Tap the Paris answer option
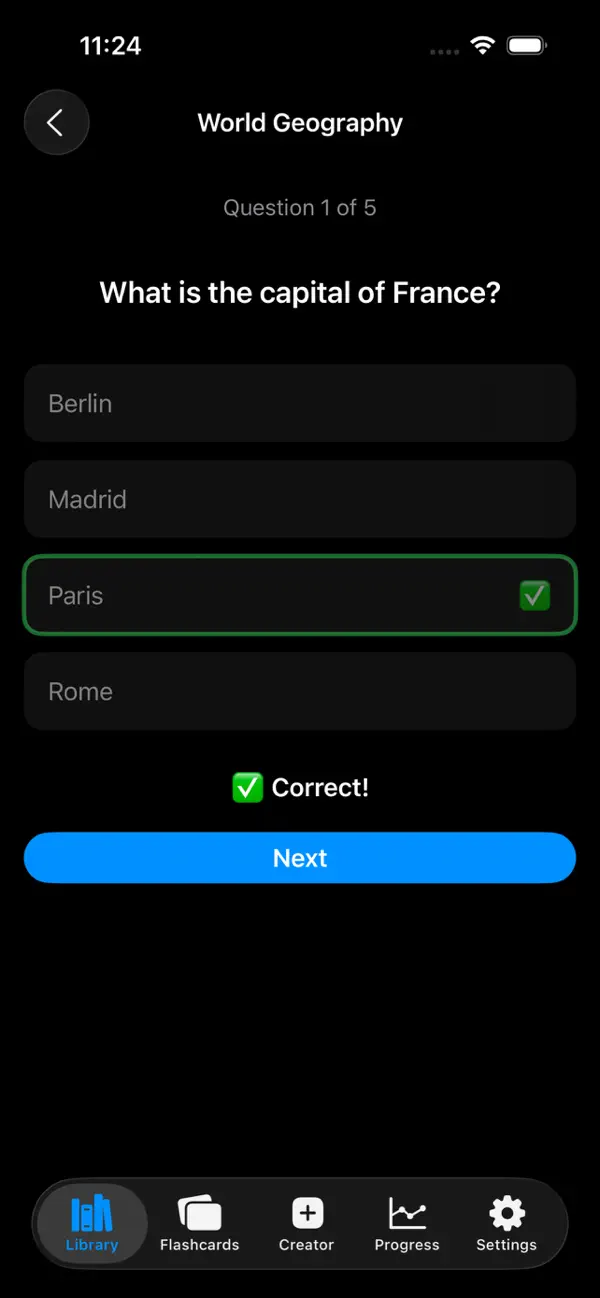The image size is (600, 1298). click(x=300, y=595)
